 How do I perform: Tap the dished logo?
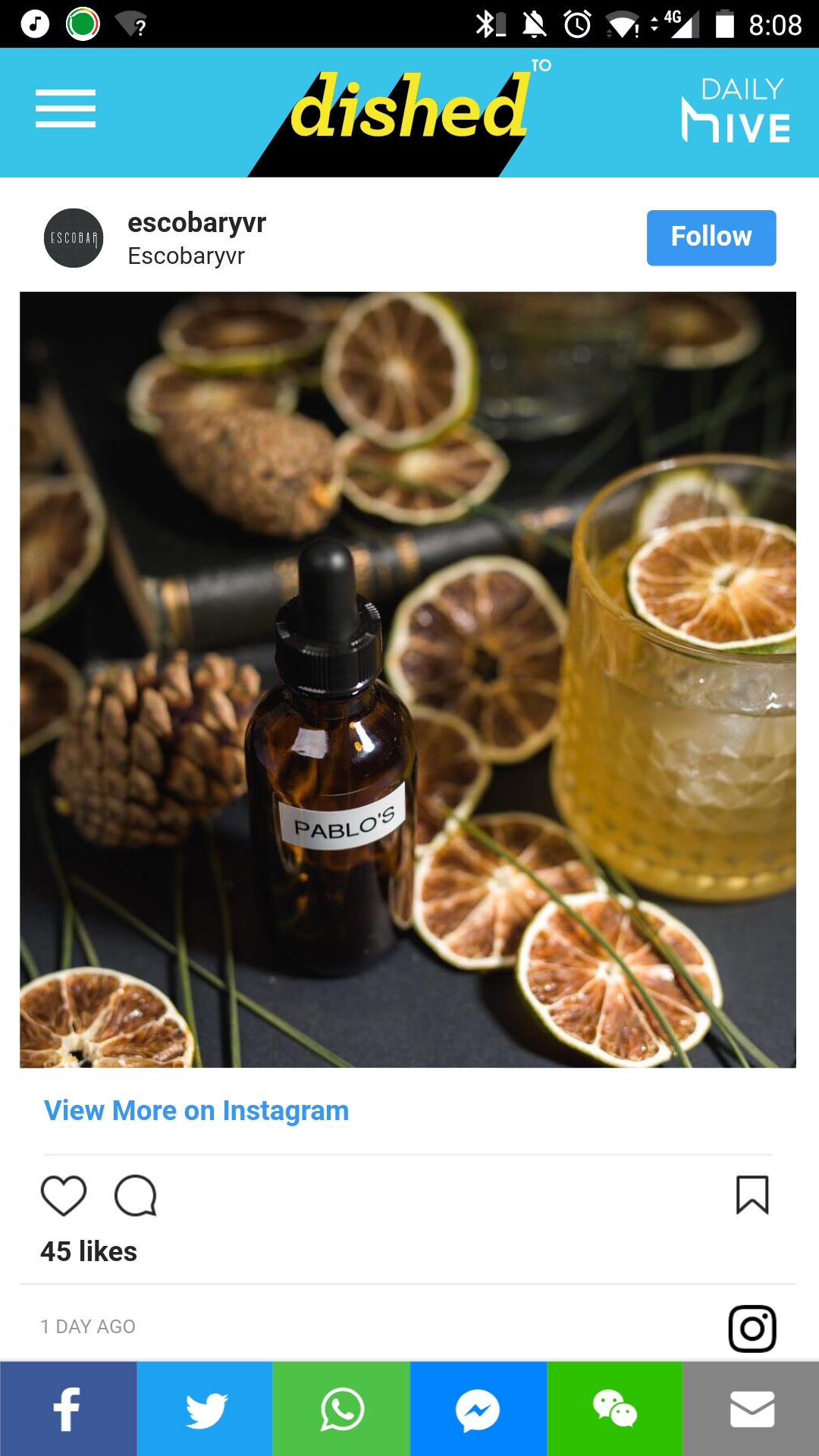pyautogui.click(x=409, y=111)
